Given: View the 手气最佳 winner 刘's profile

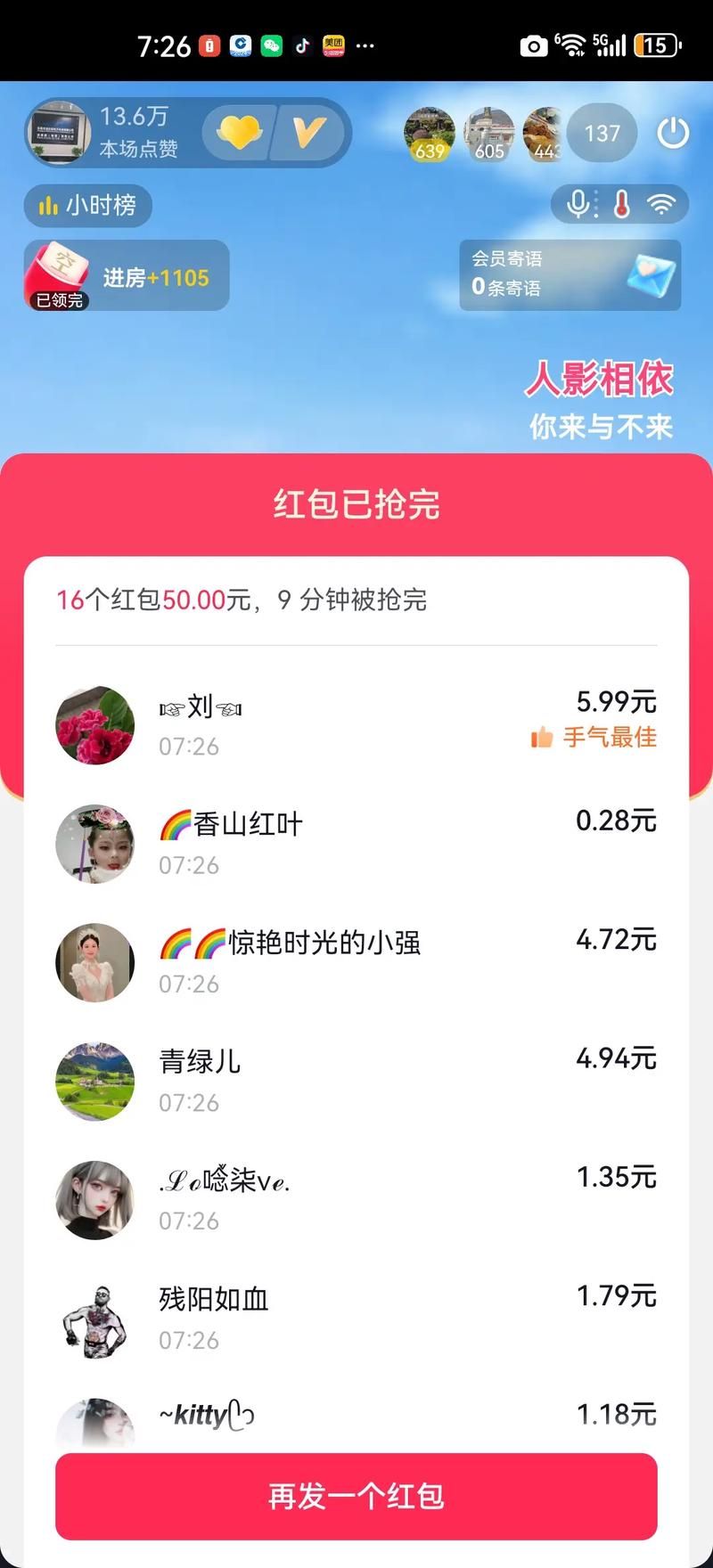Looking at the screenshot, I should point(95,724).
